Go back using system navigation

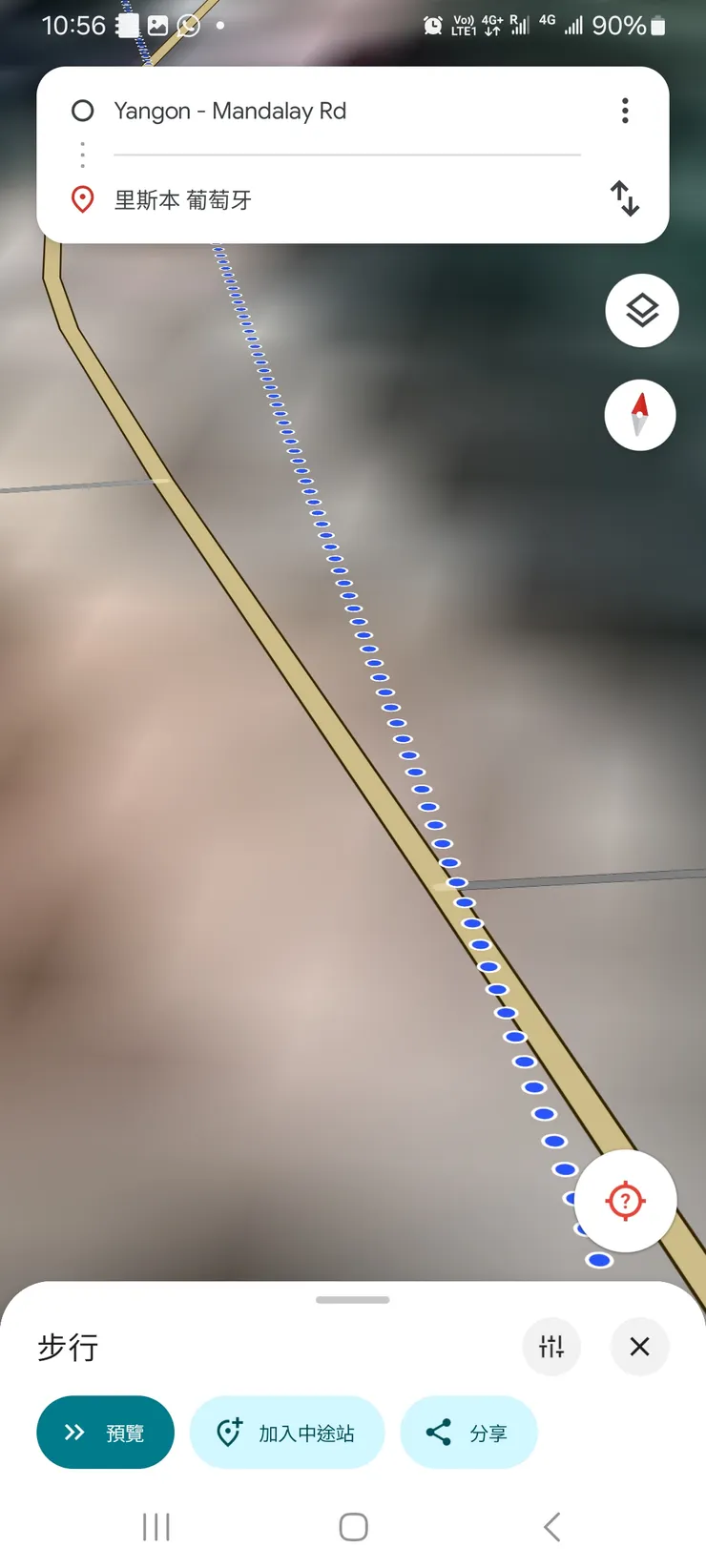551,1527
